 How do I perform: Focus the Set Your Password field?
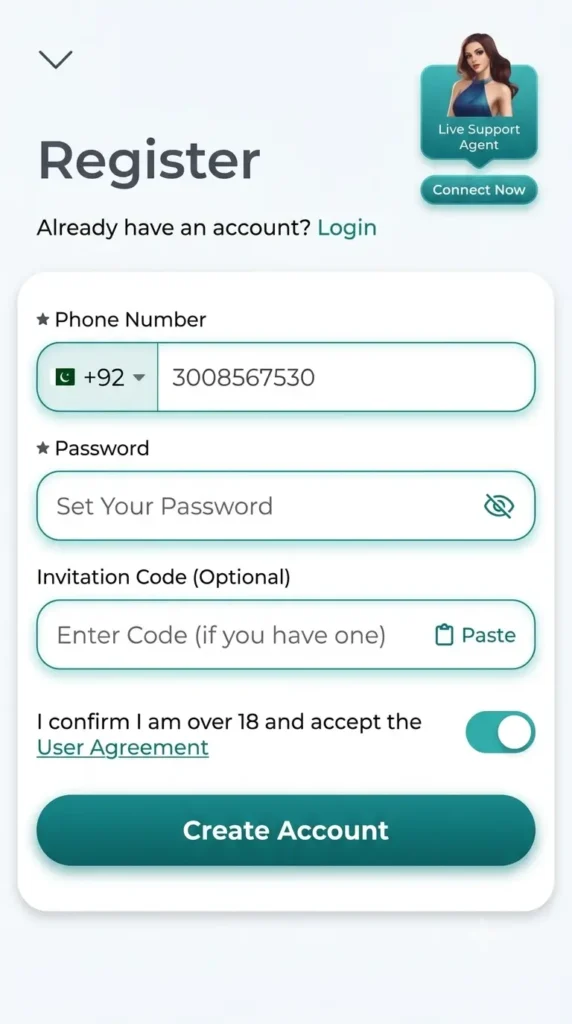tap(261, 505)
